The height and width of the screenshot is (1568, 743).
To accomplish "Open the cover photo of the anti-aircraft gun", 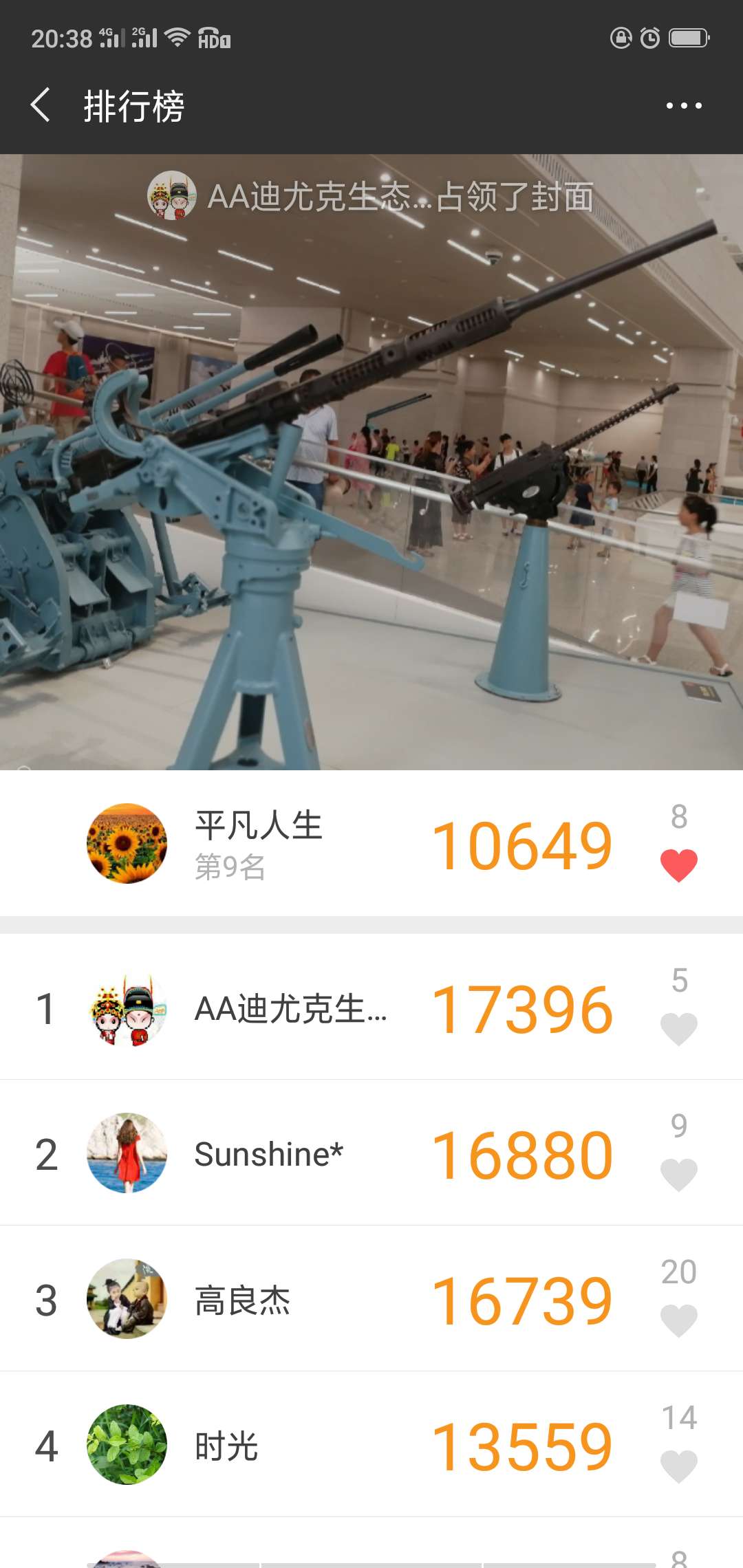I will [371, 481].
